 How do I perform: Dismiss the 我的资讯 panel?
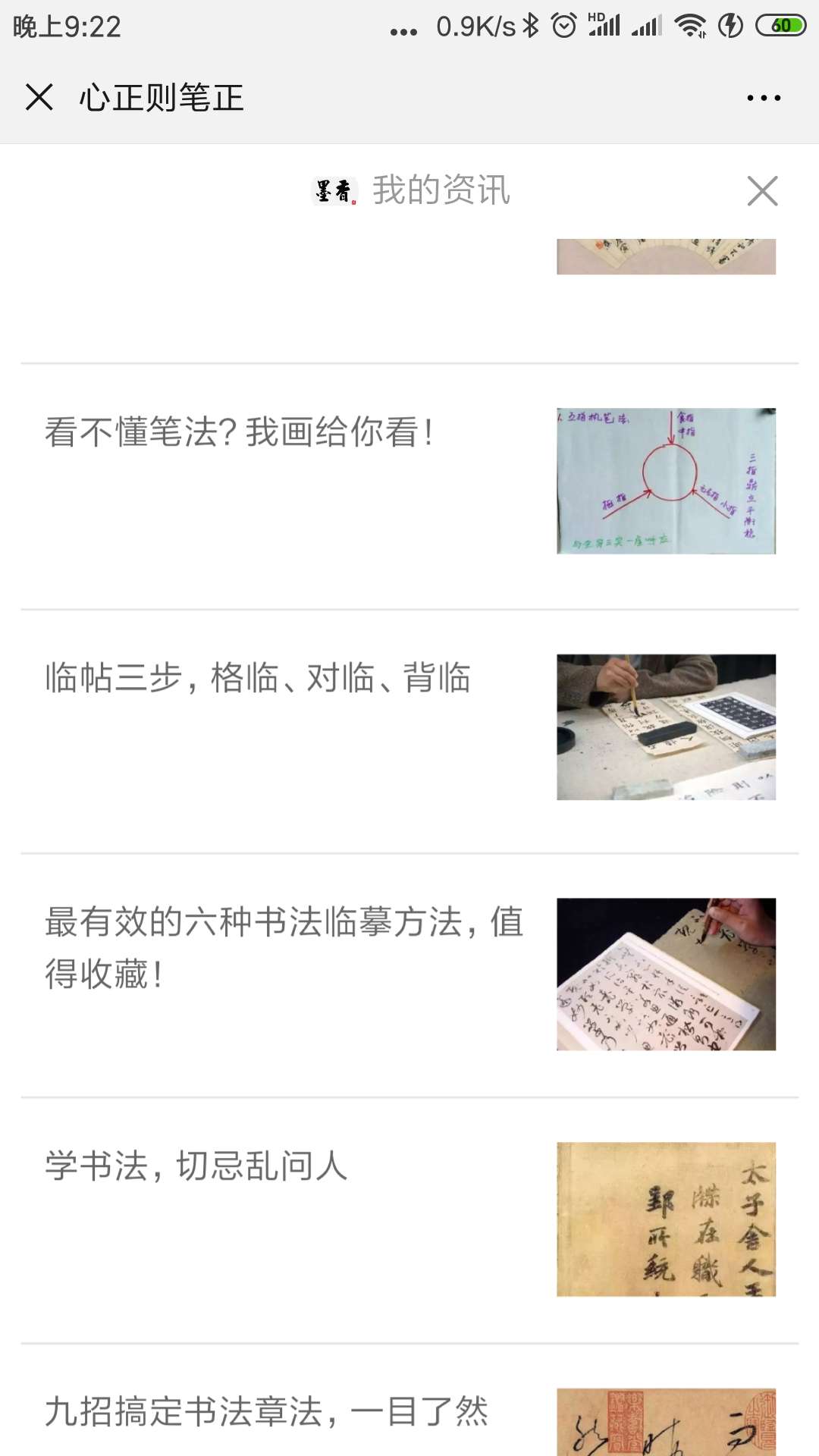(x=762, y=191)
